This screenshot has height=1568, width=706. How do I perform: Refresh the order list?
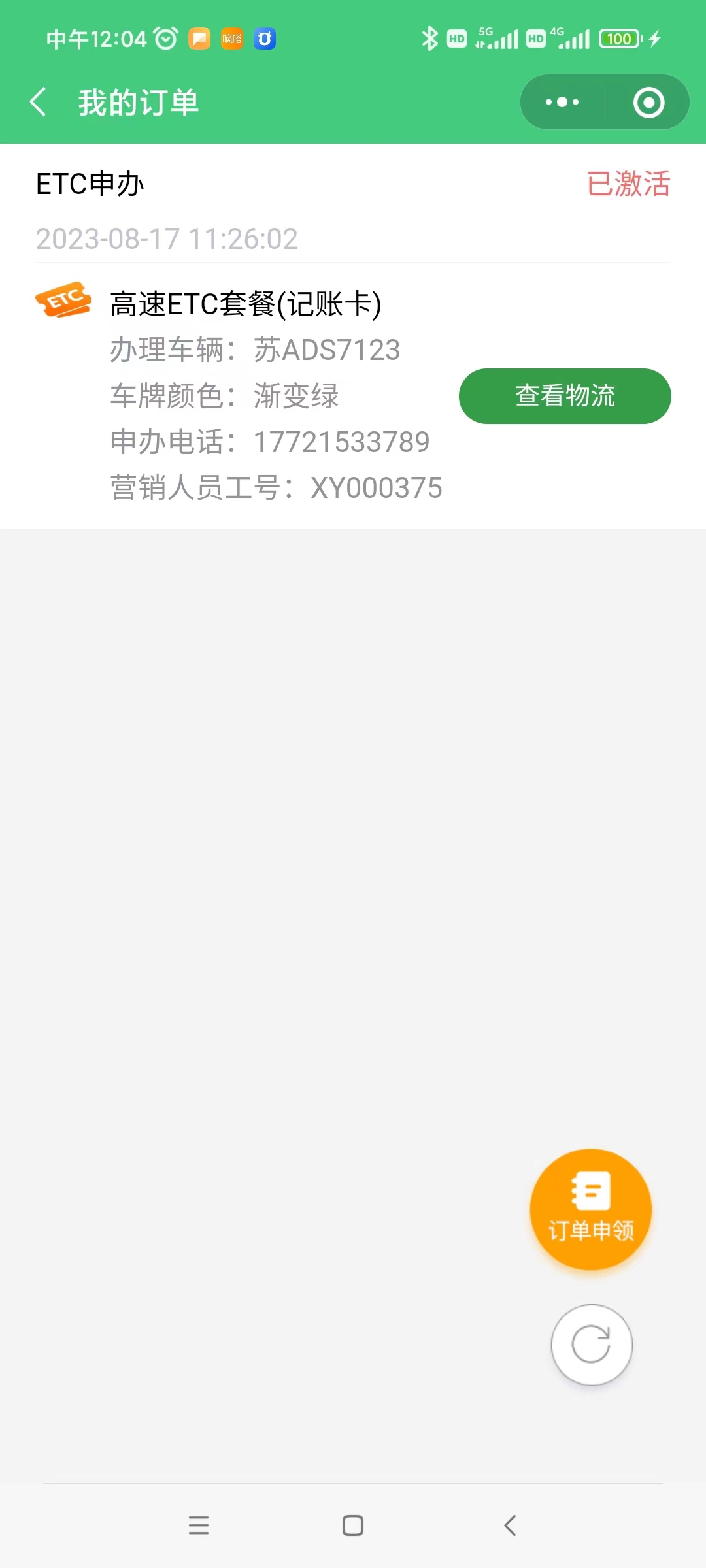592,1344
